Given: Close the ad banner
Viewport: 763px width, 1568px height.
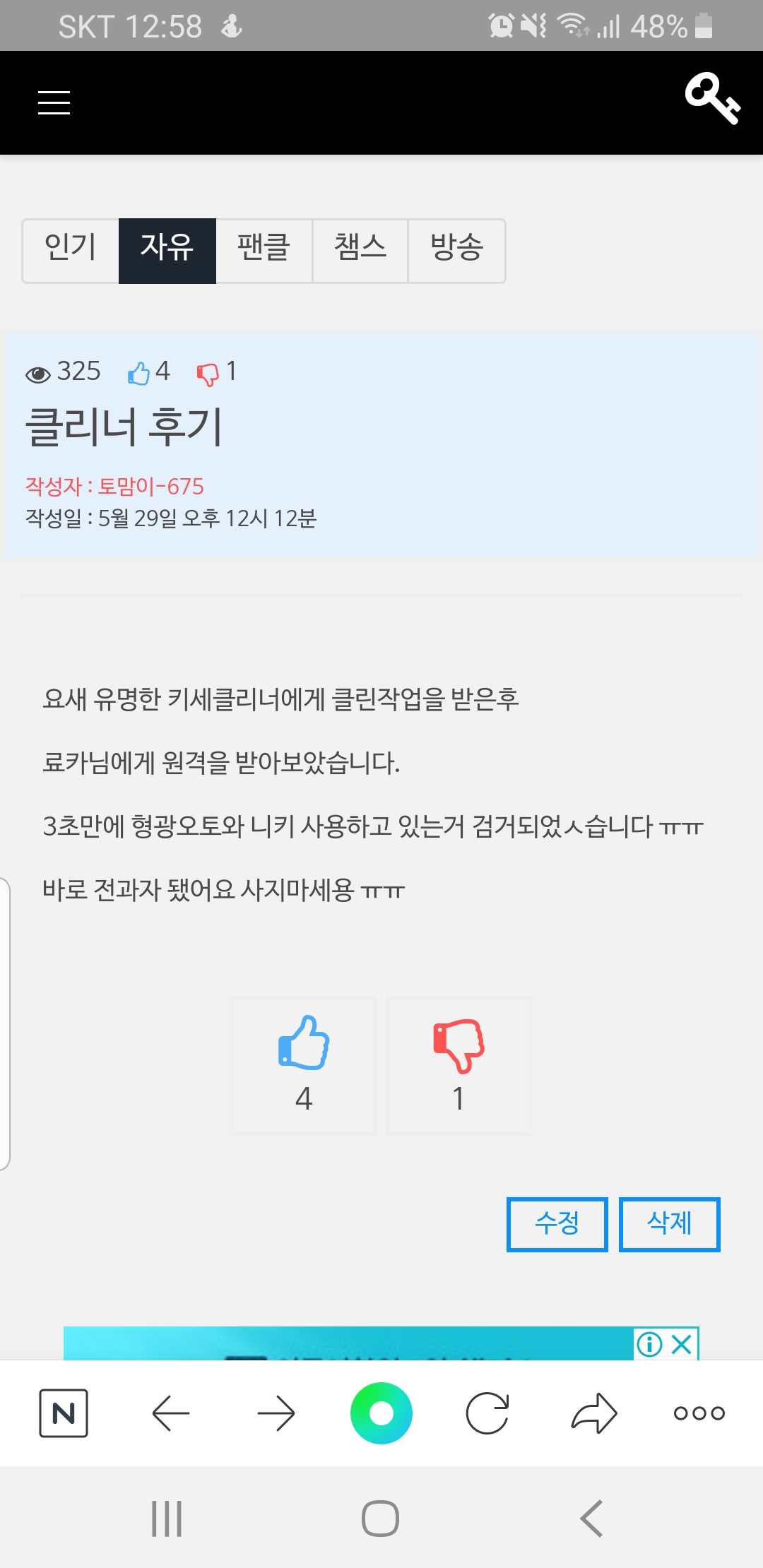Looking at the screenshot, I should tap(682, 1343).
